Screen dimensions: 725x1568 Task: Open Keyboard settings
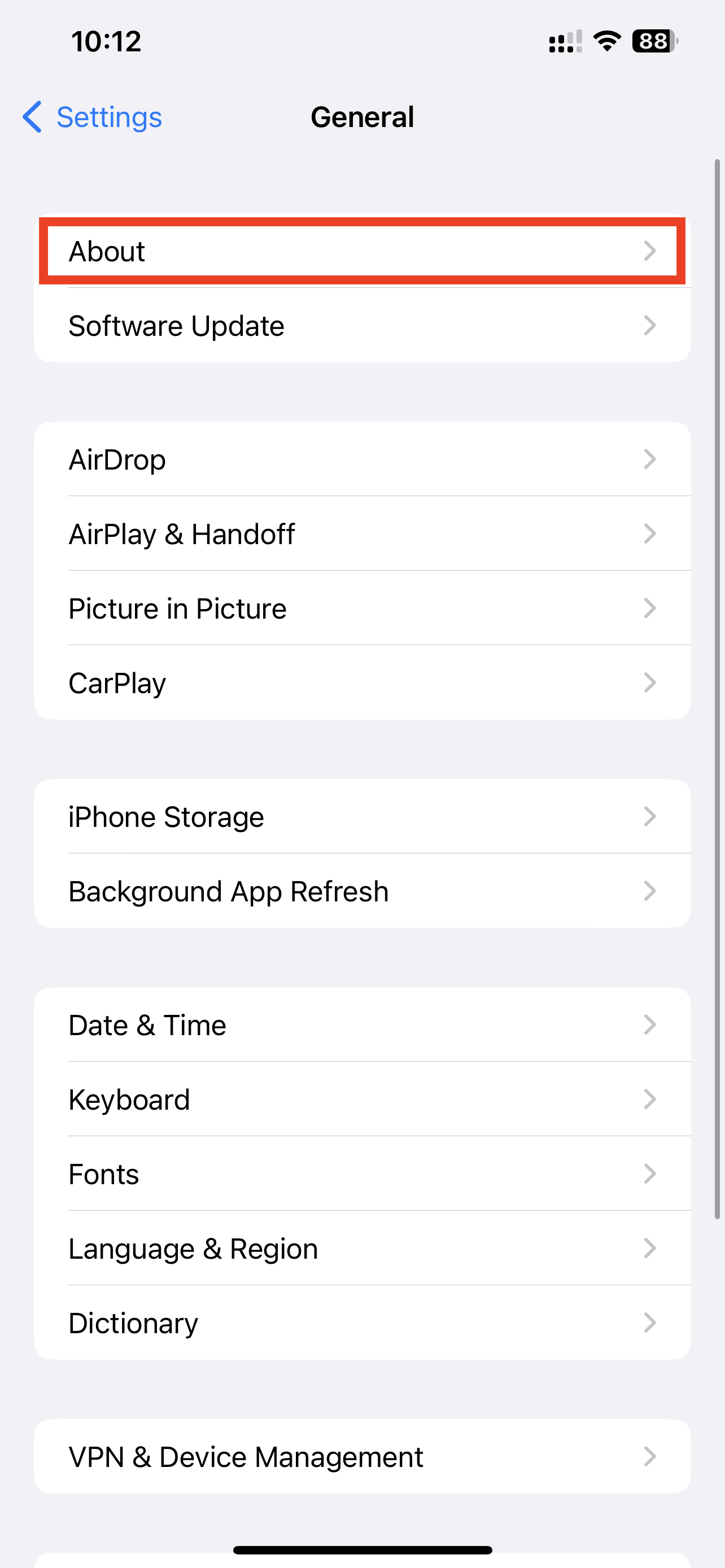coord(362,1100)
